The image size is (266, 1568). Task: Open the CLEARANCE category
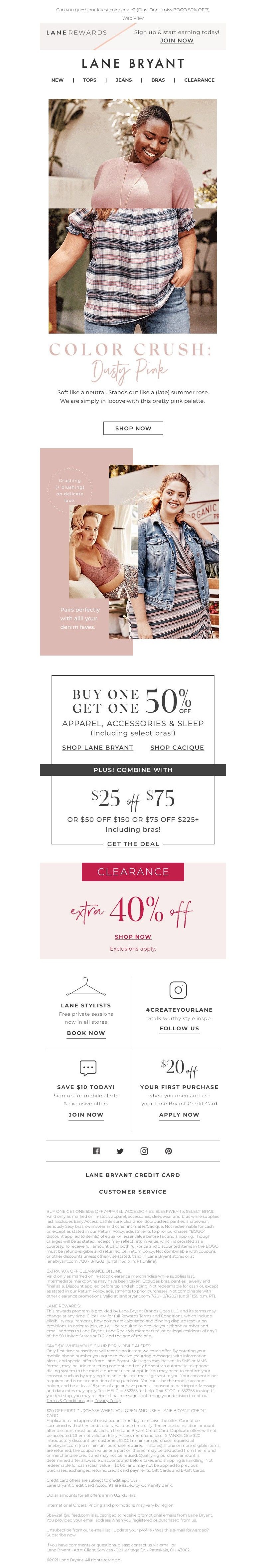[199, 80]
